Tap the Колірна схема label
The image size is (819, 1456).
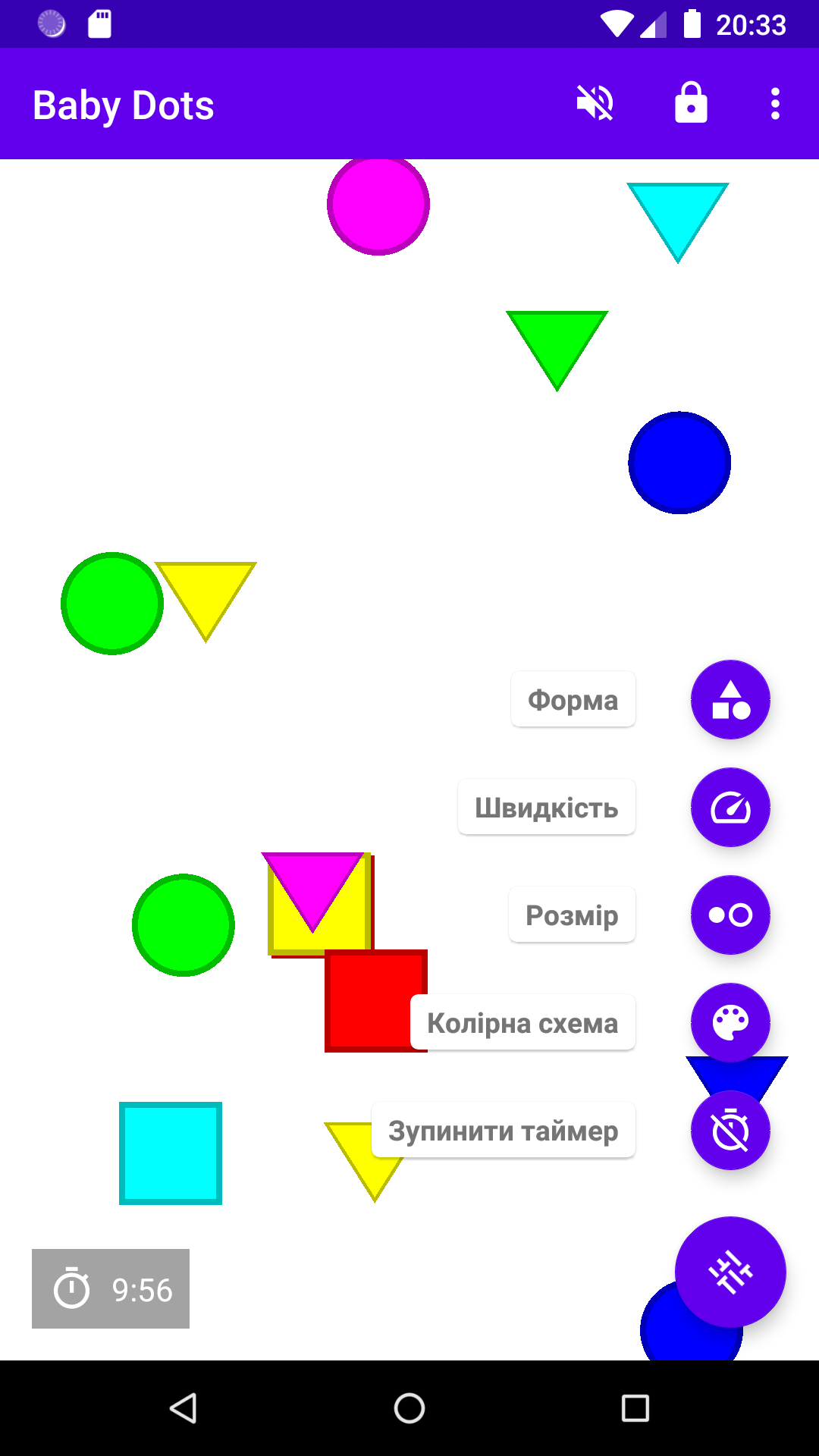click(x=522, y=1023)
